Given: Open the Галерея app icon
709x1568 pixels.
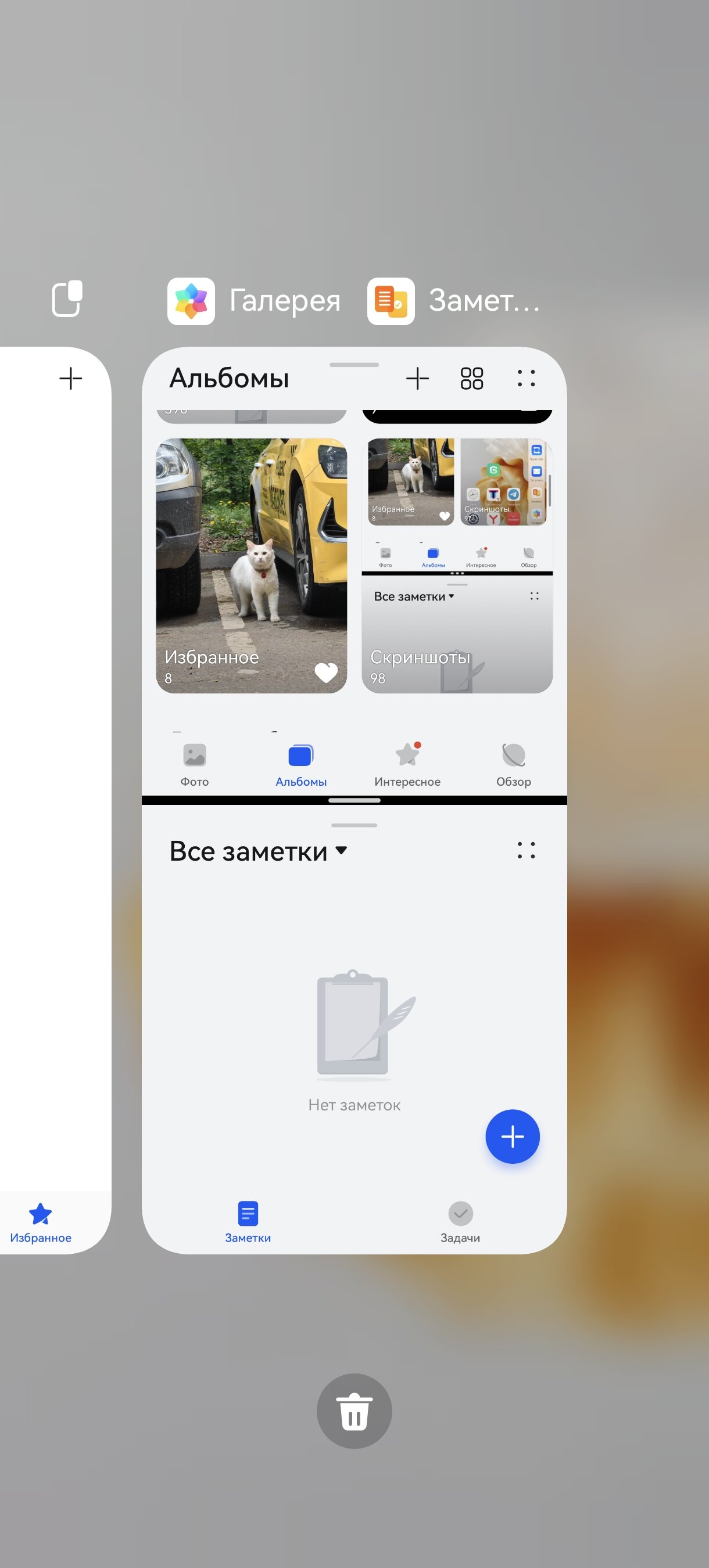Looking at the screenshot, I should [x=191, y=301].
